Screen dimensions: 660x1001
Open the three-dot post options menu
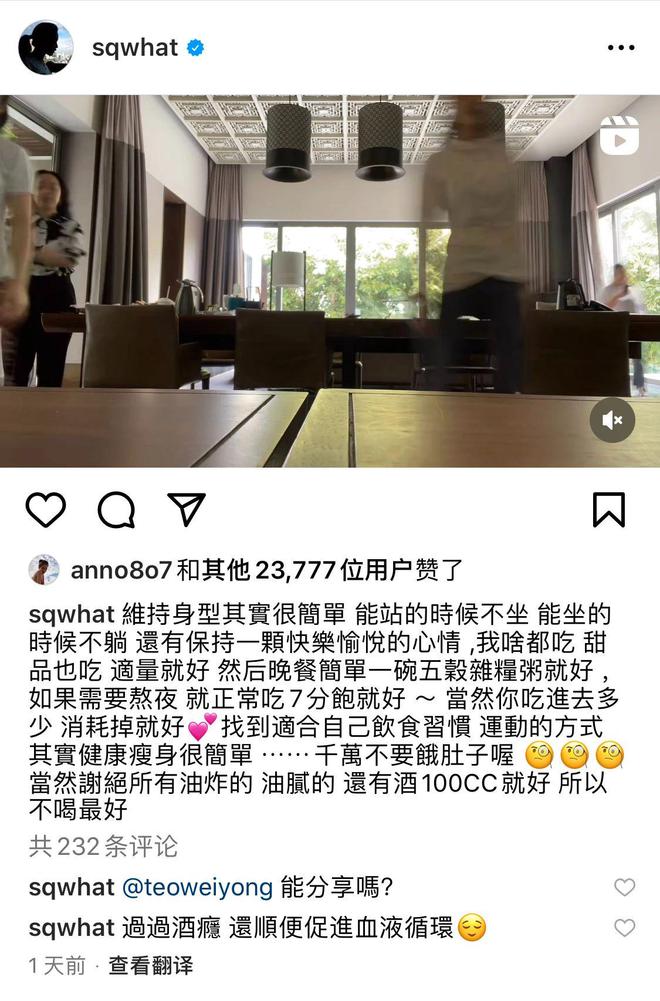(621, 47)
